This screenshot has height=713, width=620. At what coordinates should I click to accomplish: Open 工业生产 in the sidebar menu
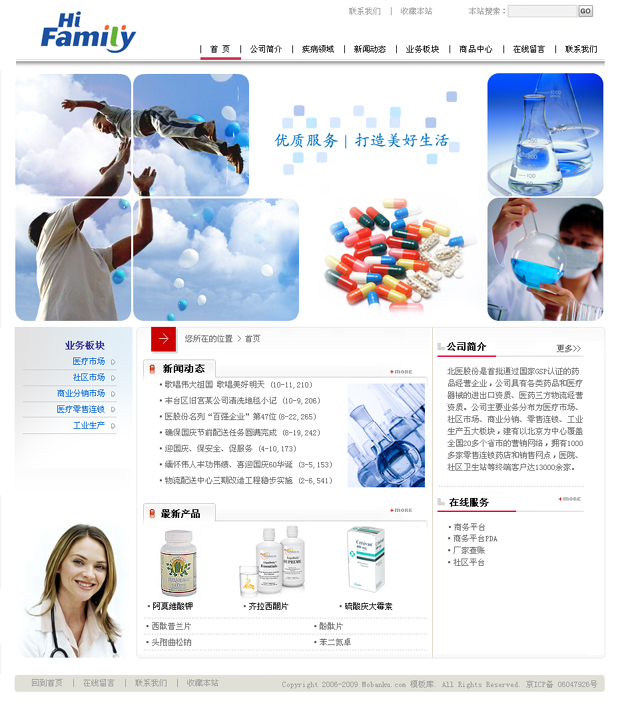click(x=89, y=425)
